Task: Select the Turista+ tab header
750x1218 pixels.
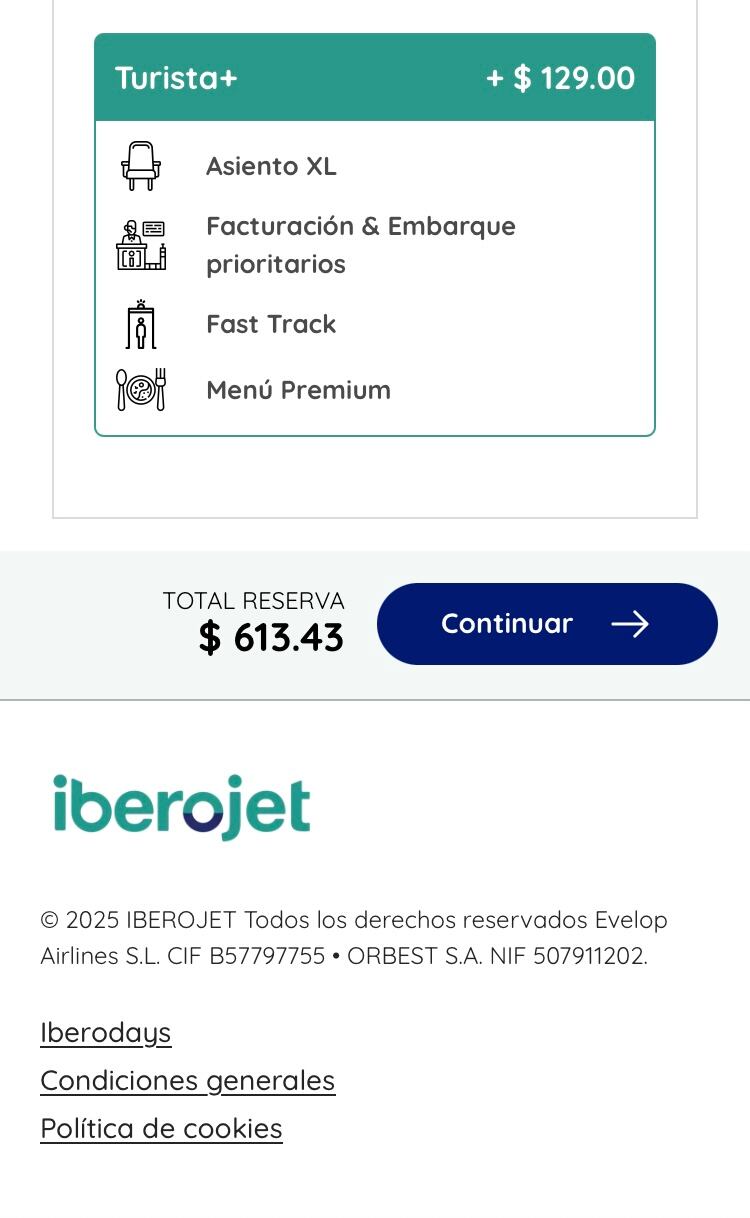Action: [x=176, y=77]
